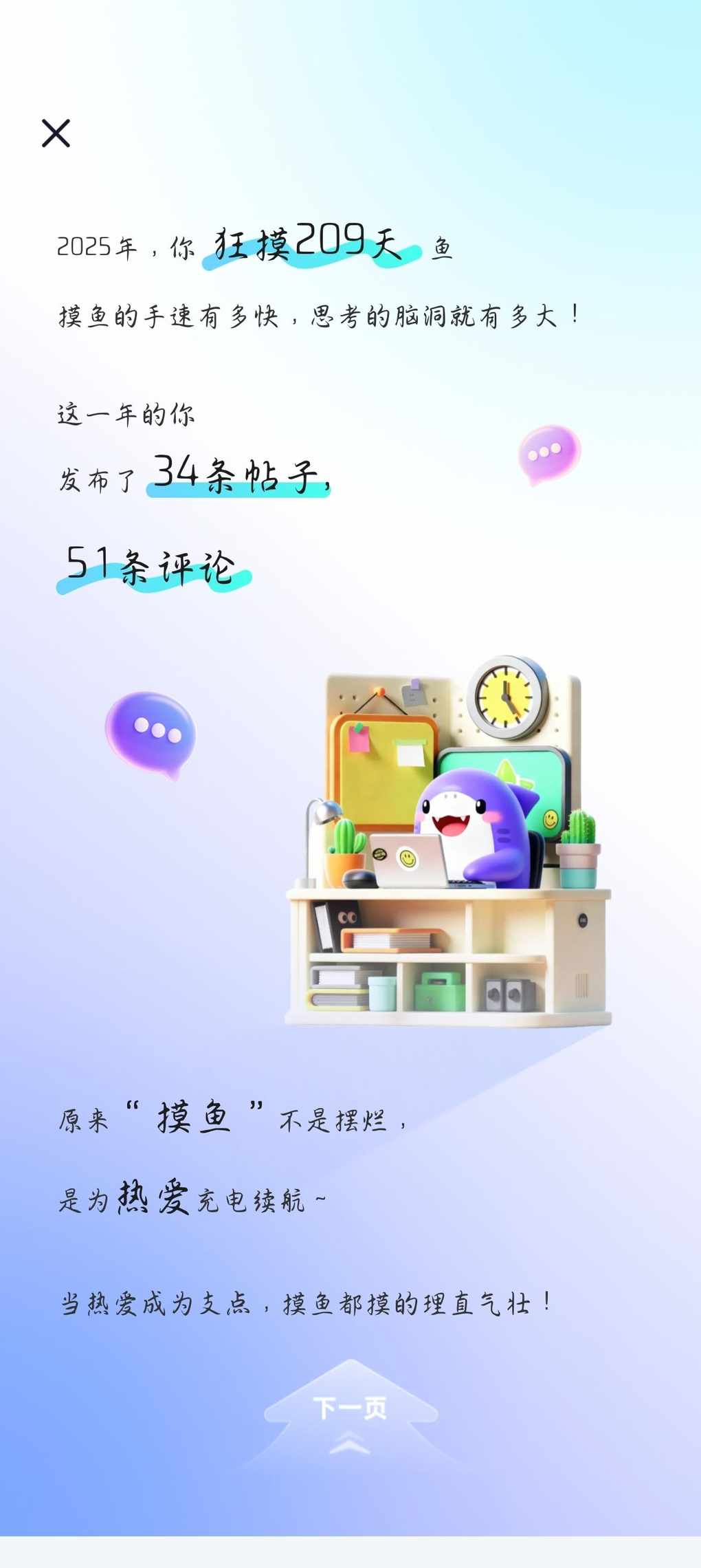Close the 2025 annual summary page
701x1568 pixels.
(56, 133)
